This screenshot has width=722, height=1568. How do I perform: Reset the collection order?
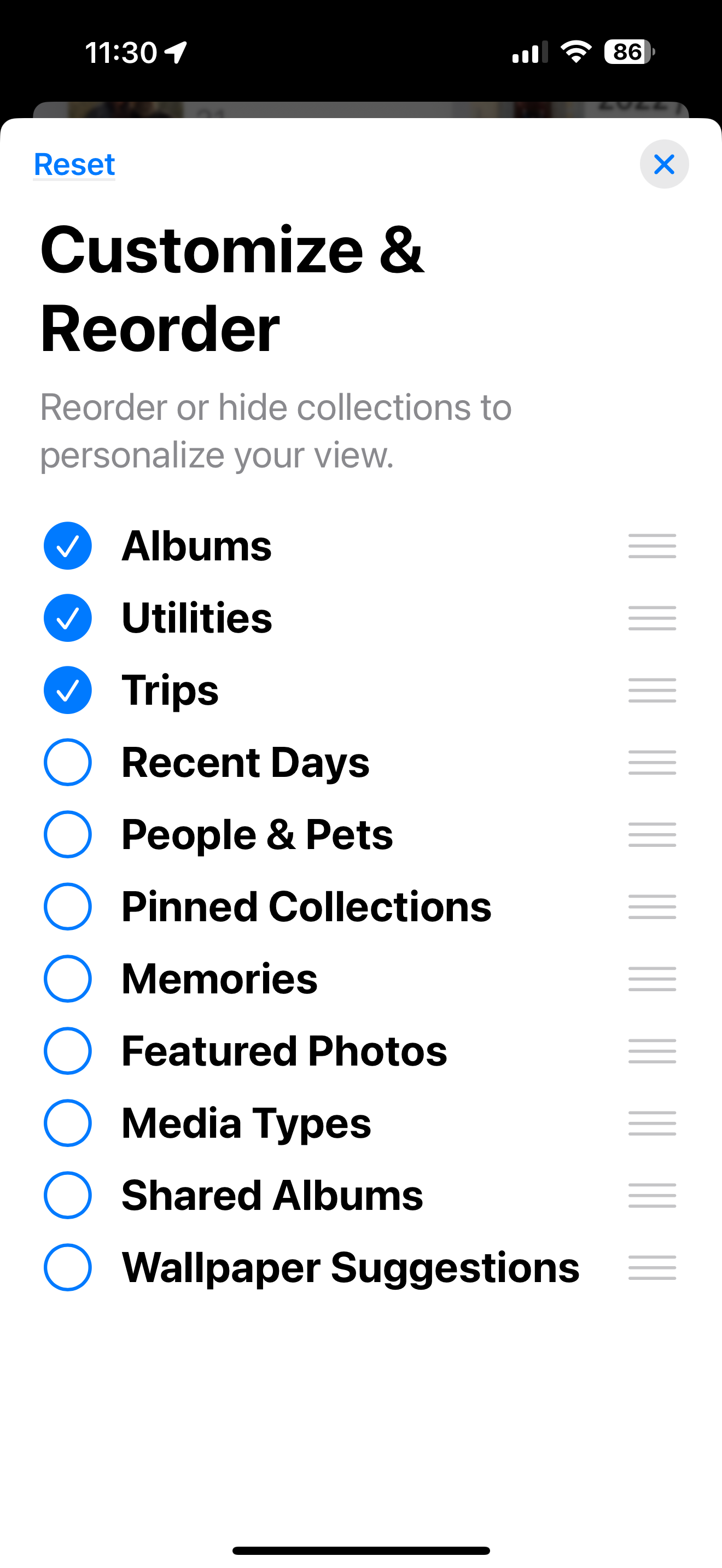coord(74,165)
